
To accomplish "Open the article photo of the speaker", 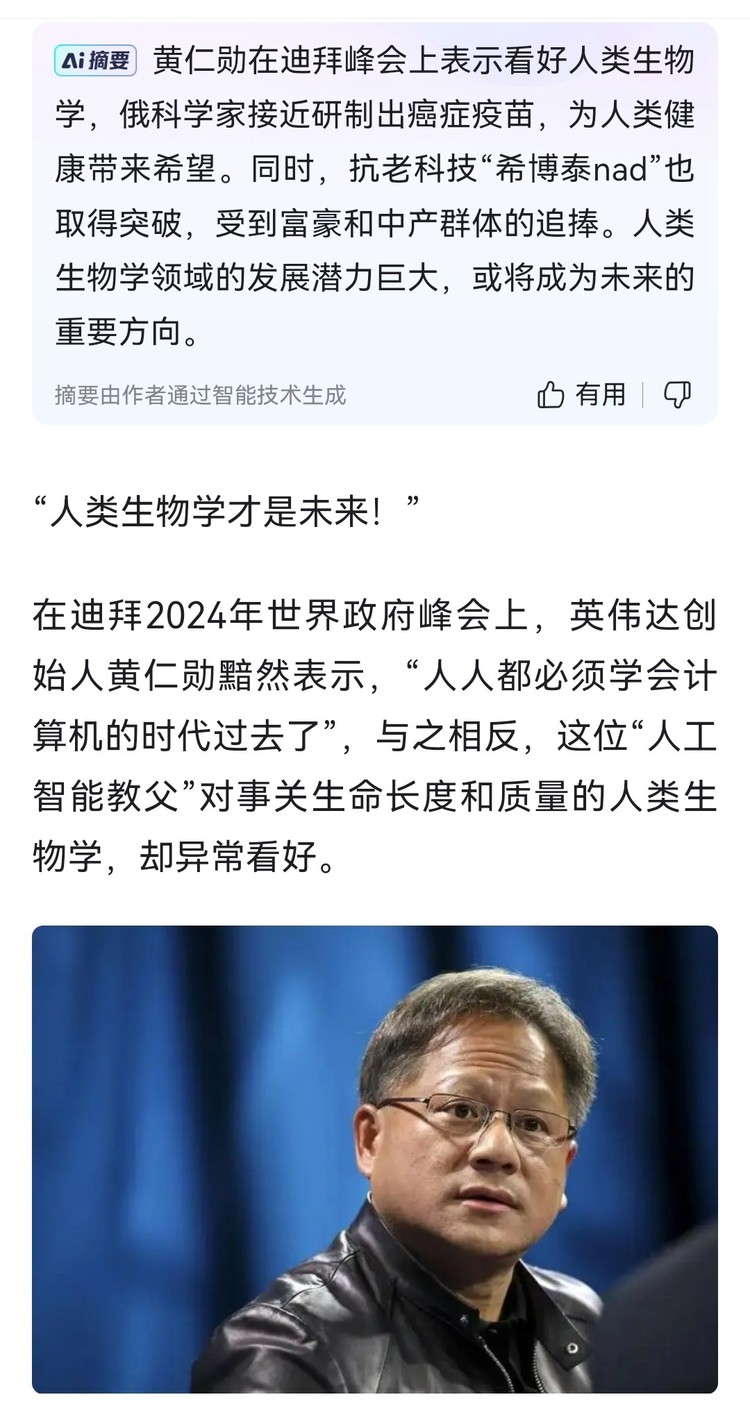I will point(375,1158).
